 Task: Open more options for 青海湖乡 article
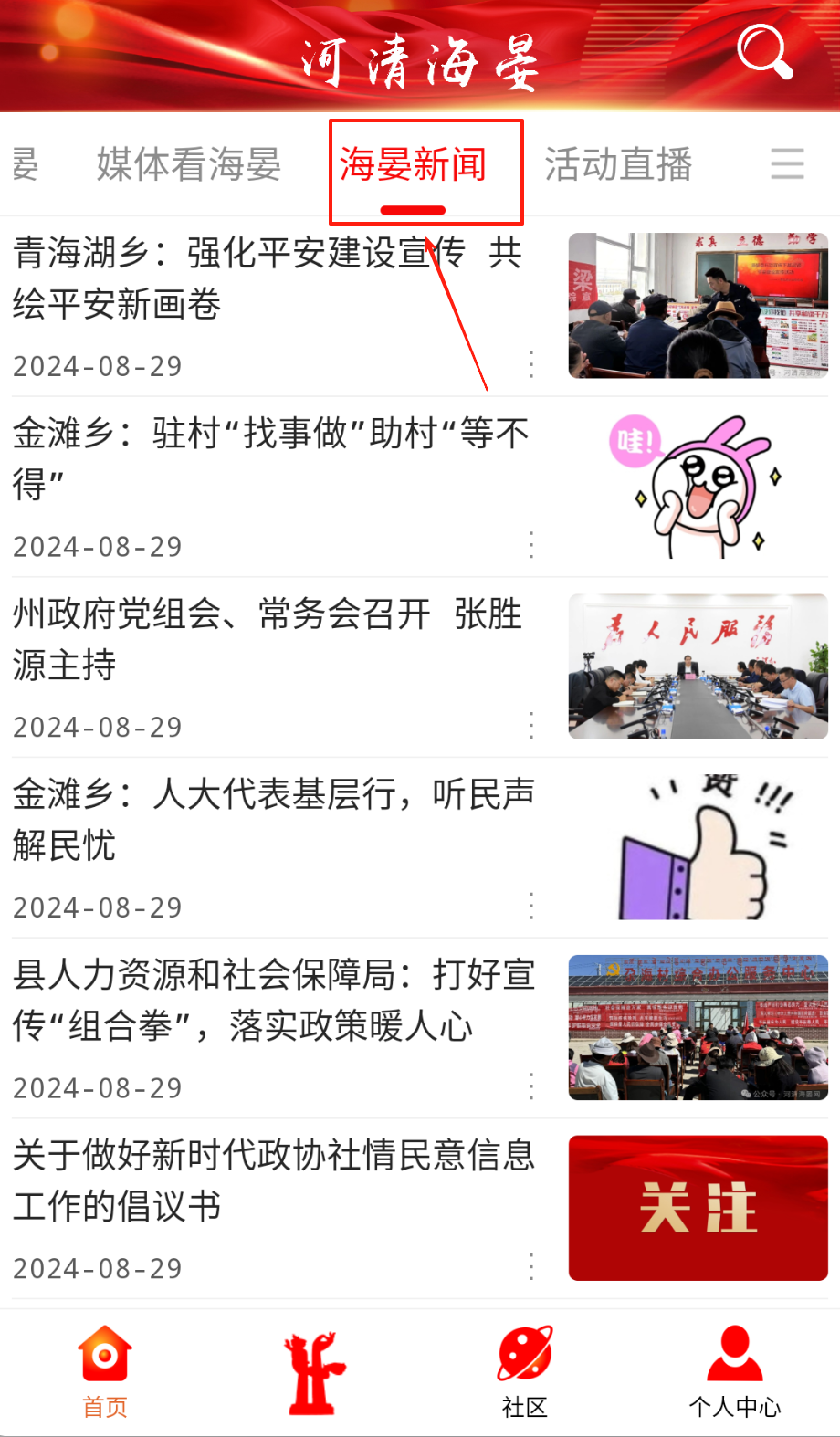click(531, 365)
